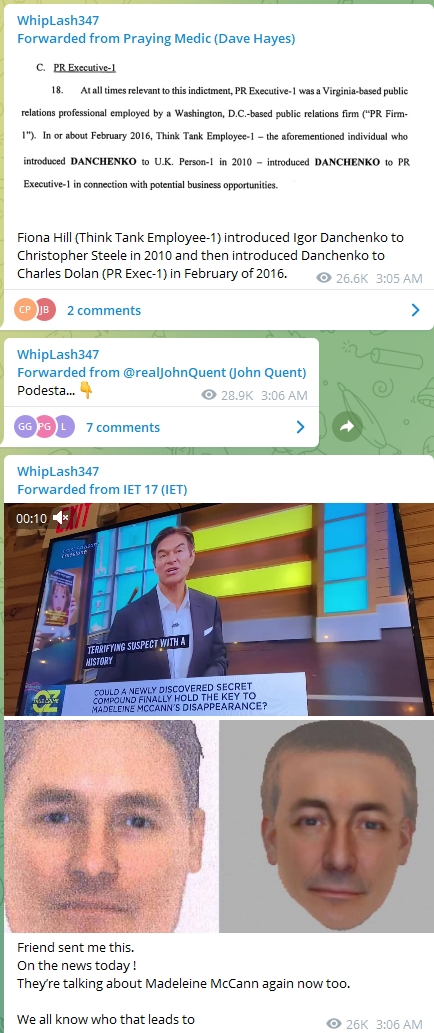This screenshot has width=434, height=1033.
Task: Open the 2 comments thread
Action: tap(217, 310)
